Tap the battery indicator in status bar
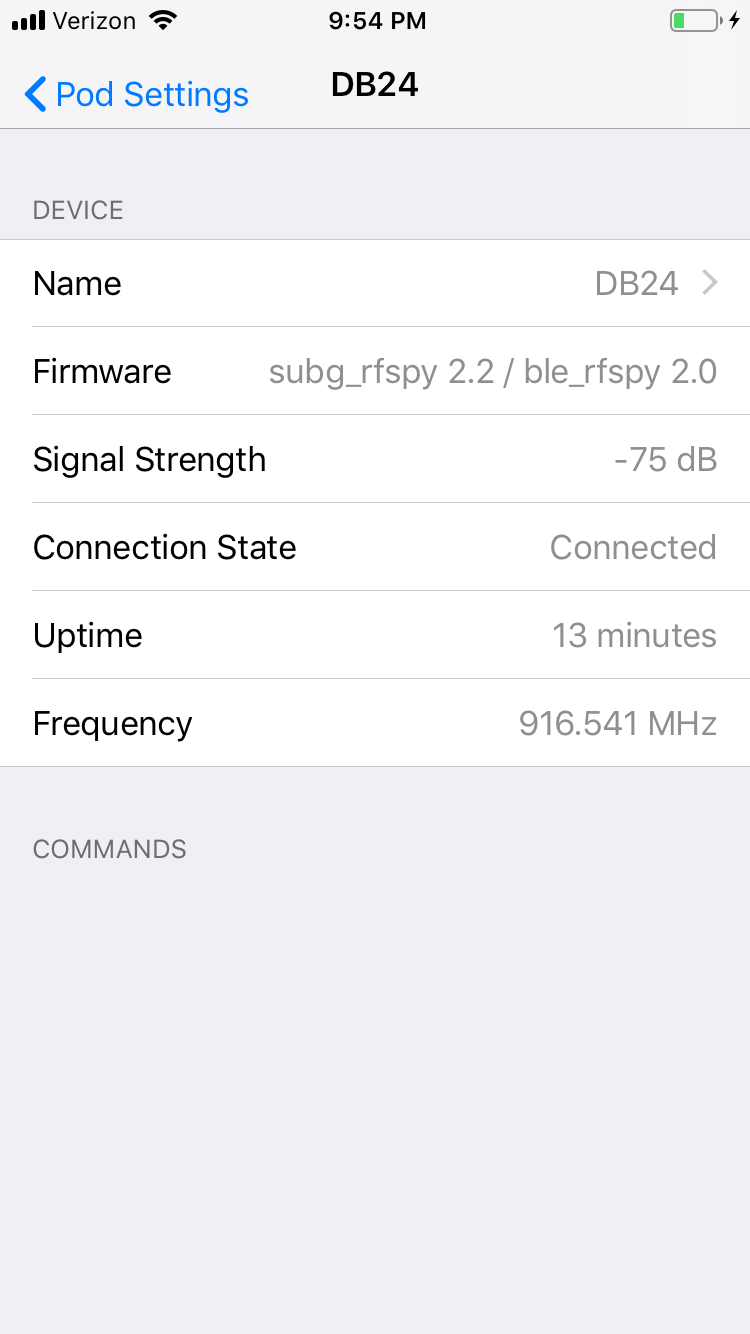The image size is (750, 1334). pos(696,19)
